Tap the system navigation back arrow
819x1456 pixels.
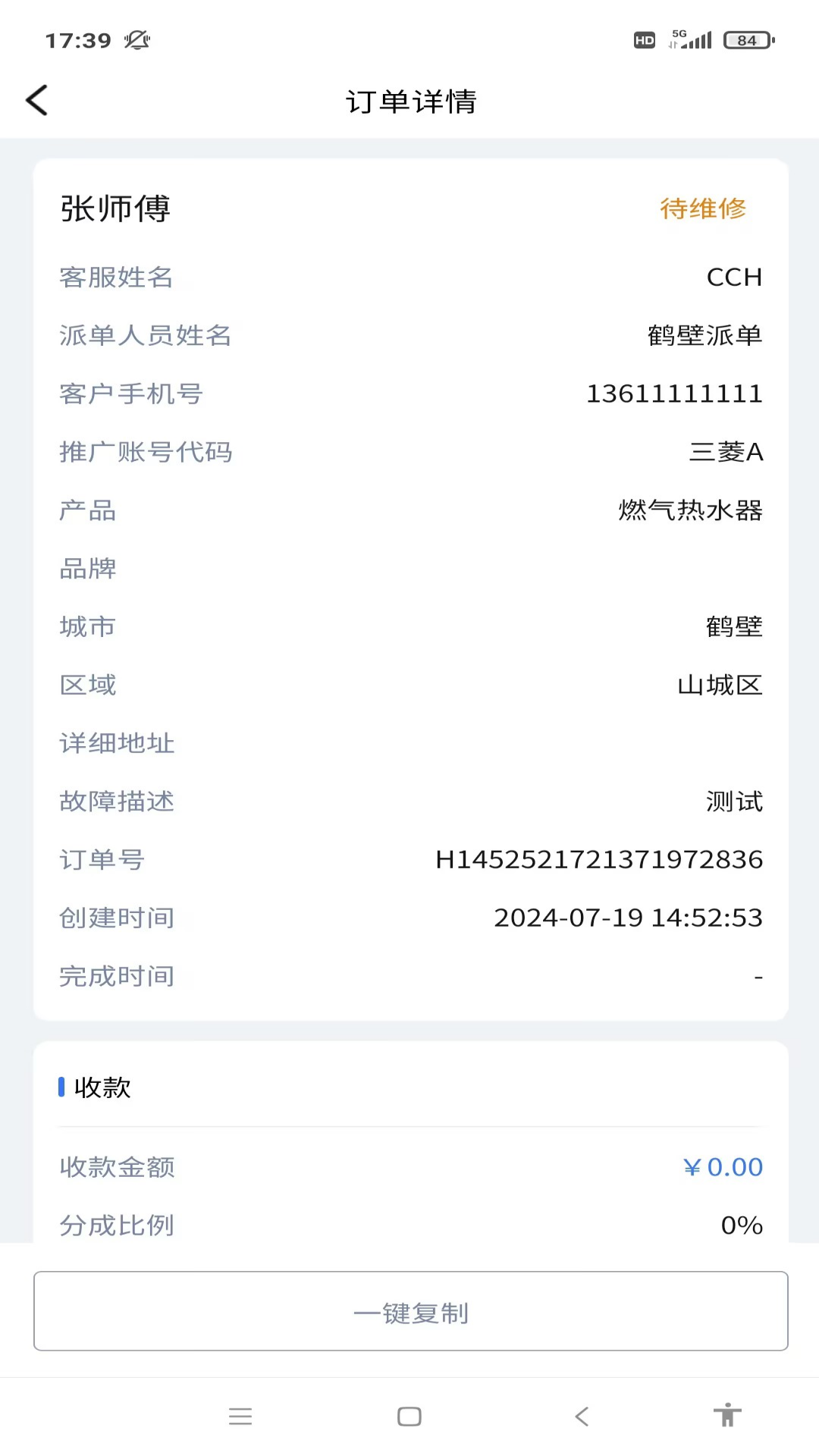tap(582, 1416)
